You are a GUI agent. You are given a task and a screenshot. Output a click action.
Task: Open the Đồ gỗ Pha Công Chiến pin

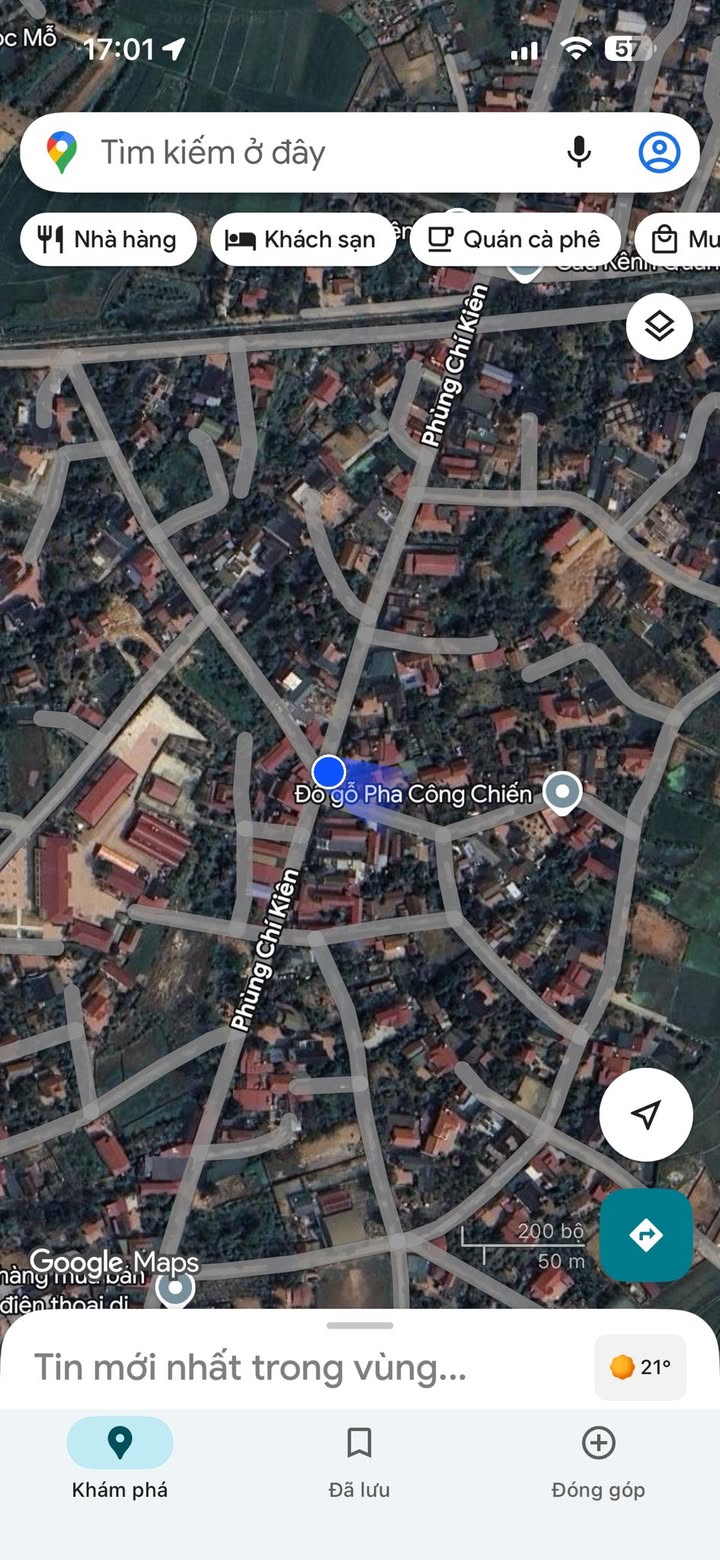562,794
